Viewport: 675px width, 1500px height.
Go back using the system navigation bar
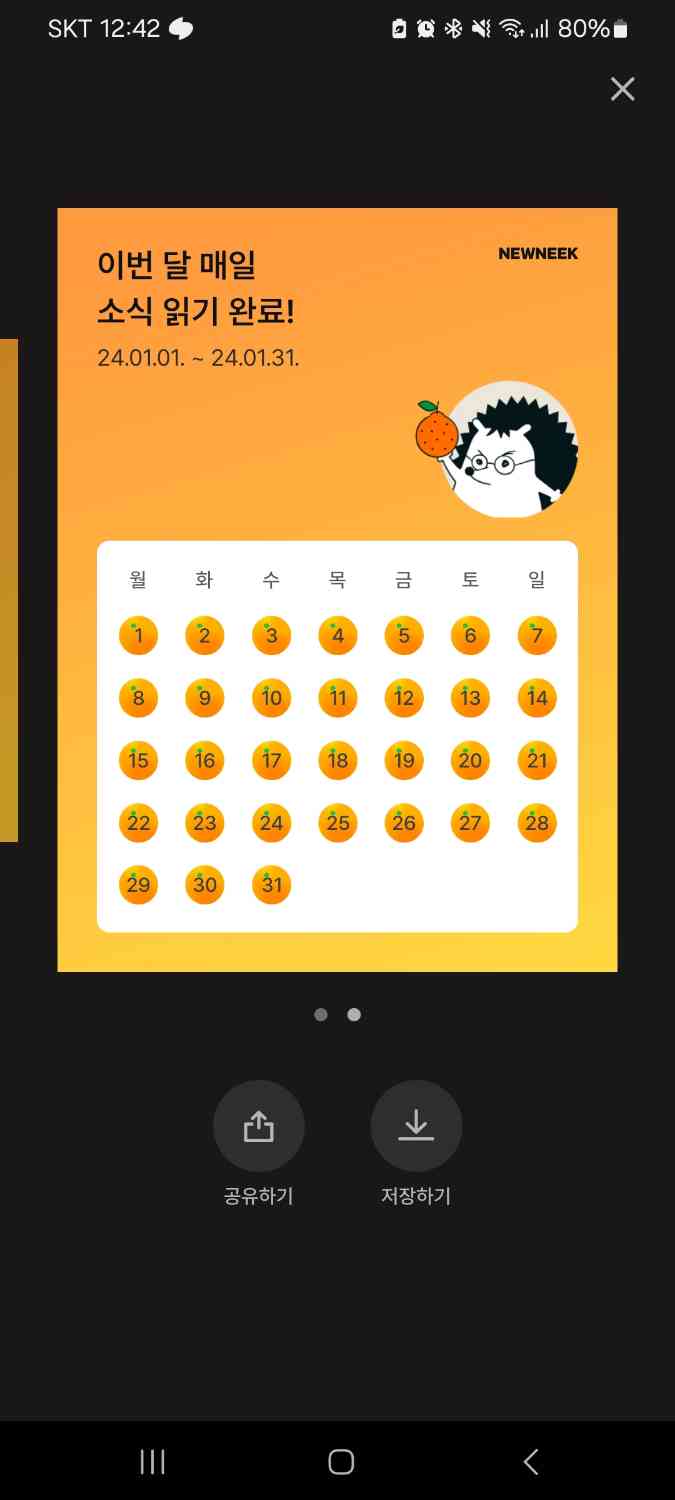tap(531, 1462)
